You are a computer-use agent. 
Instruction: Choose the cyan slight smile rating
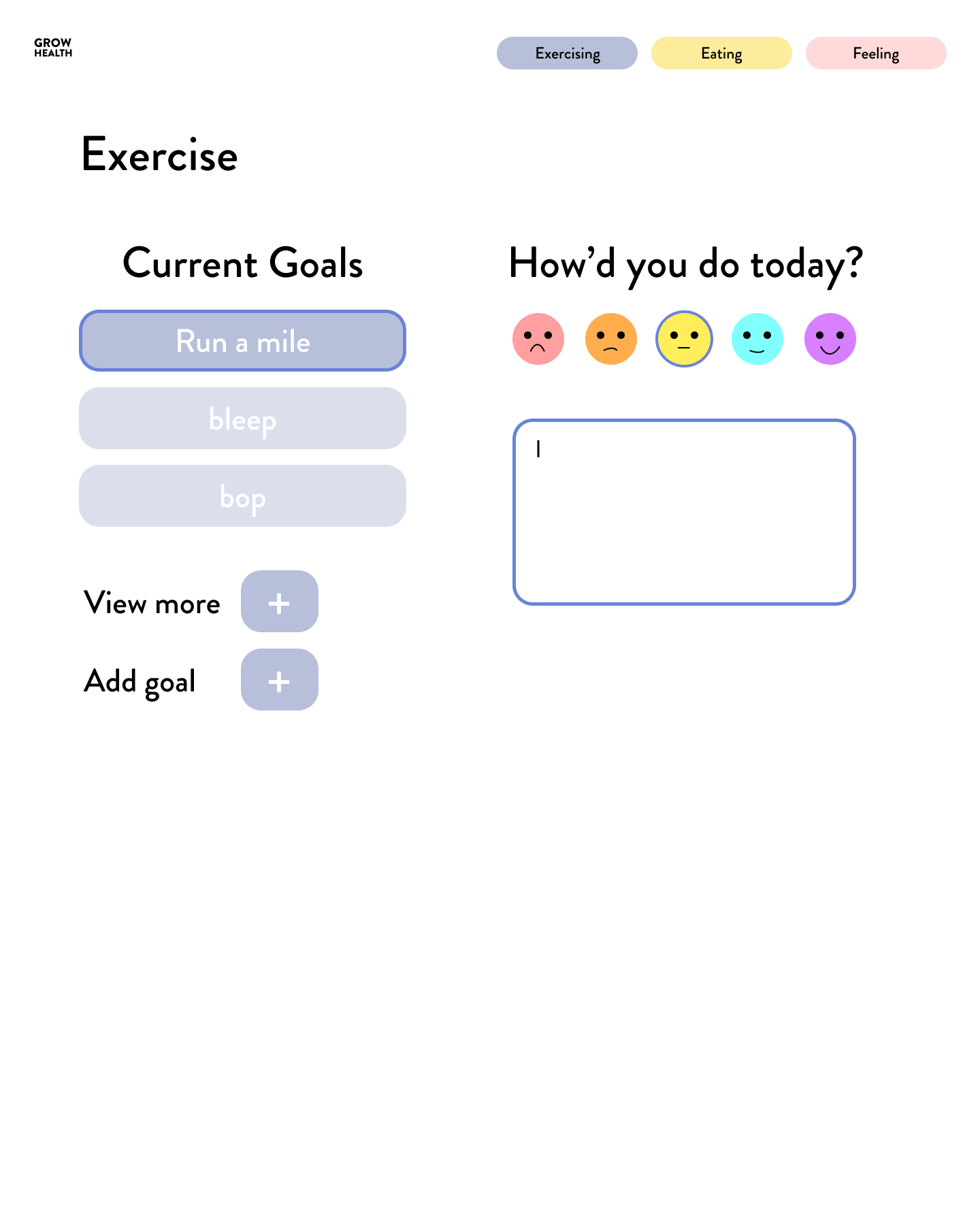pos(757,339)
